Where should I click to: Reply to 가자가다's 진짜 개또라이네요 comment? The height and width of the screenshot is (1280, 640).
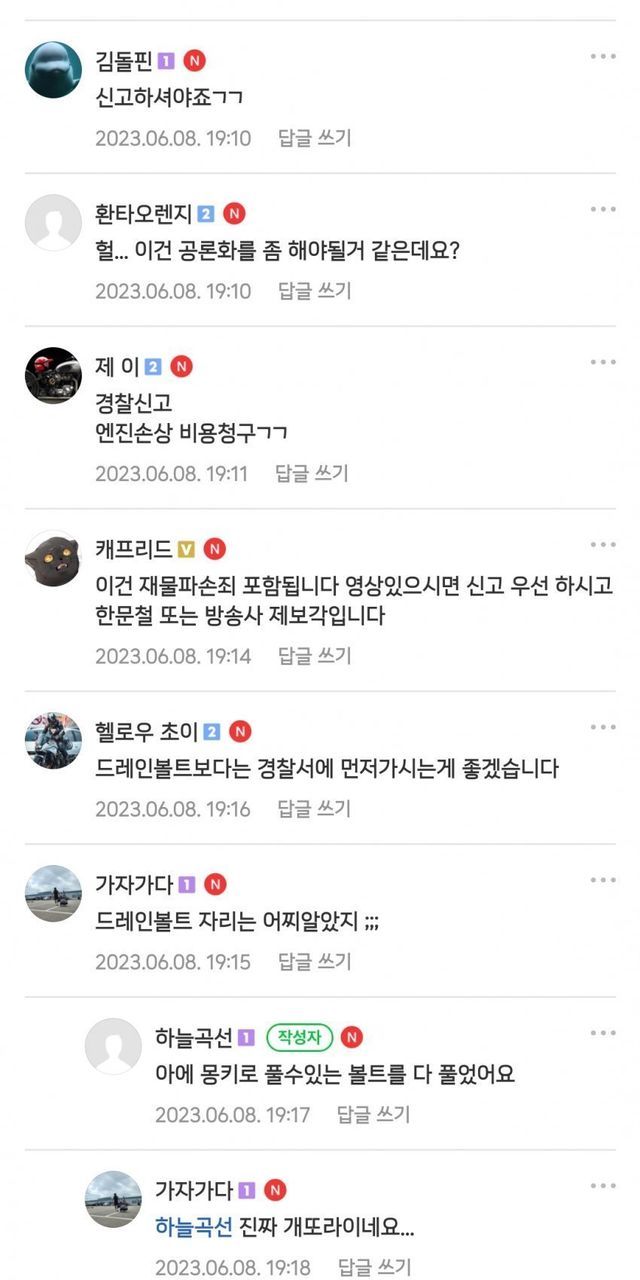[x=373, y=1267]
